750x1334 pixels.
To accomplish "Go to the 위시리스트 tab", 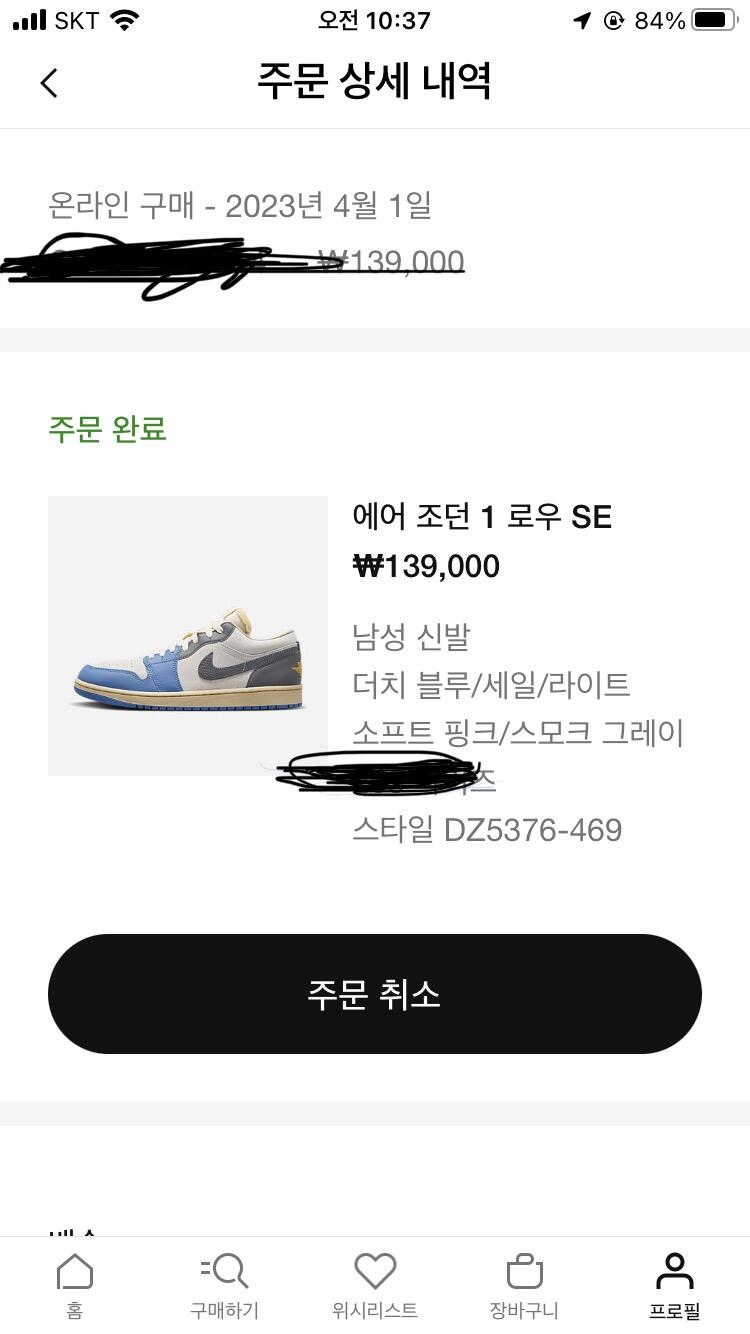I will coord(375,1285).
